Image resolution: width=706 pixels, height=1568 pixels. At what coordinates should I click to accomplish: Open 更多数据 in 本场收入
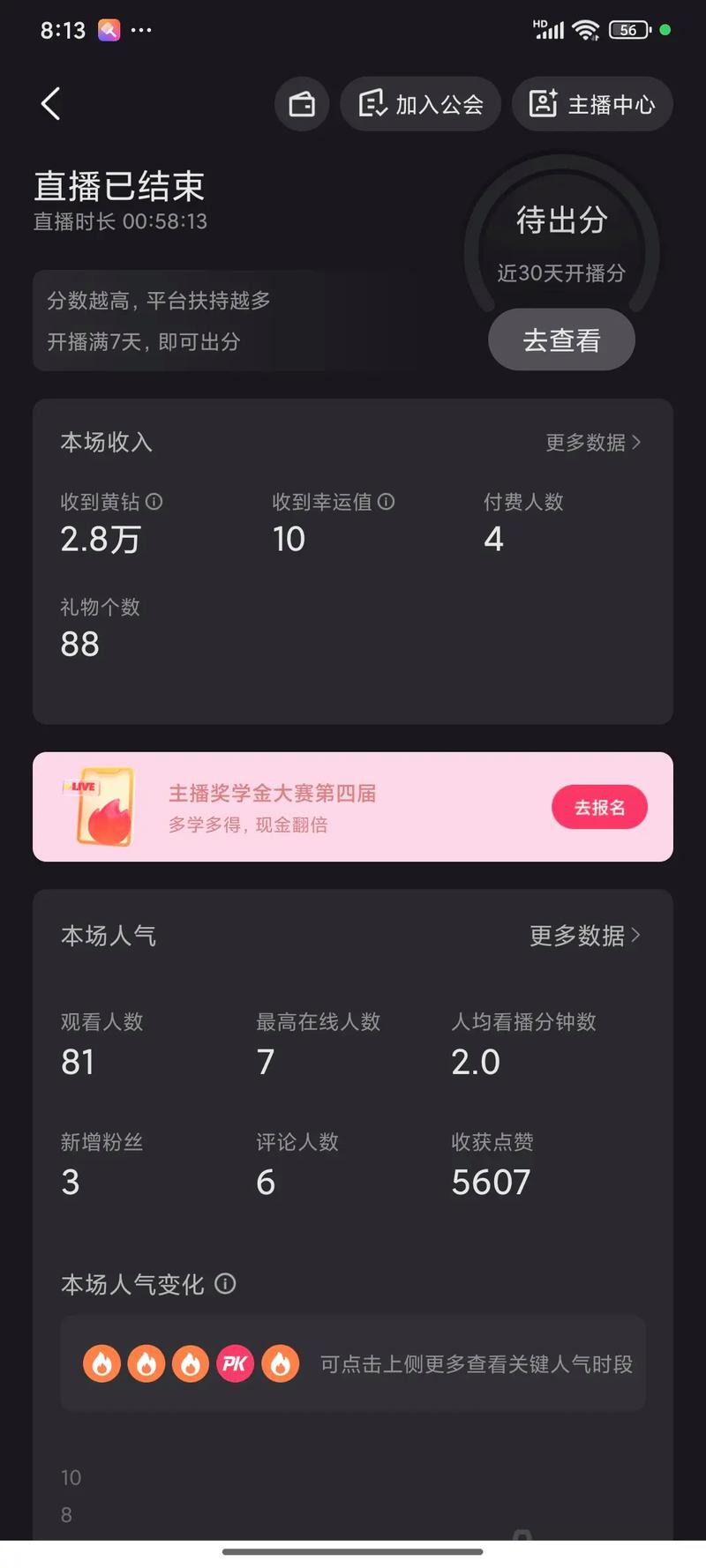point(592,442)
